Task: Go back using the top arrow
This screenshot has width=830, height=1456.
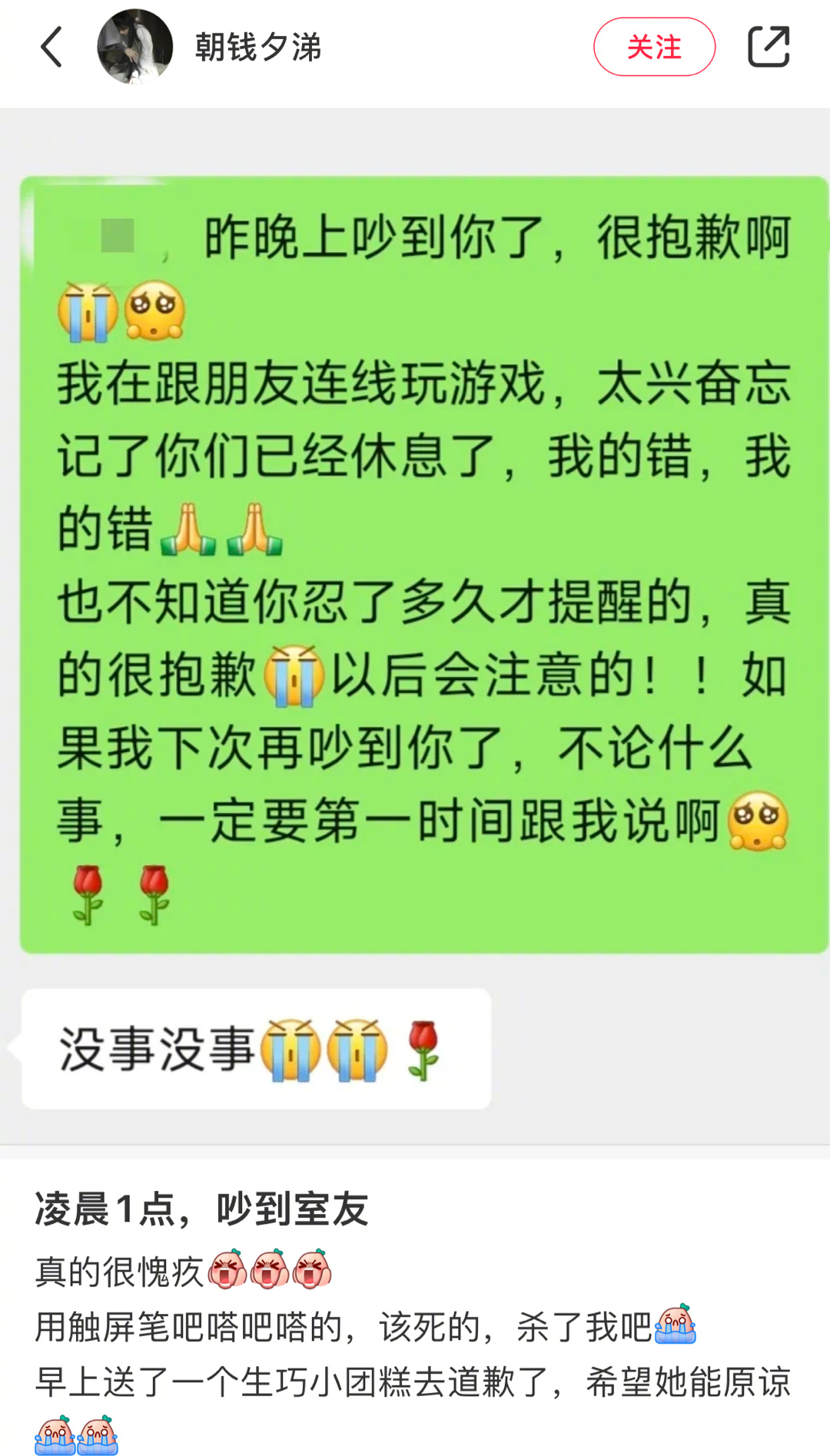Action: [x=51, y=48]
